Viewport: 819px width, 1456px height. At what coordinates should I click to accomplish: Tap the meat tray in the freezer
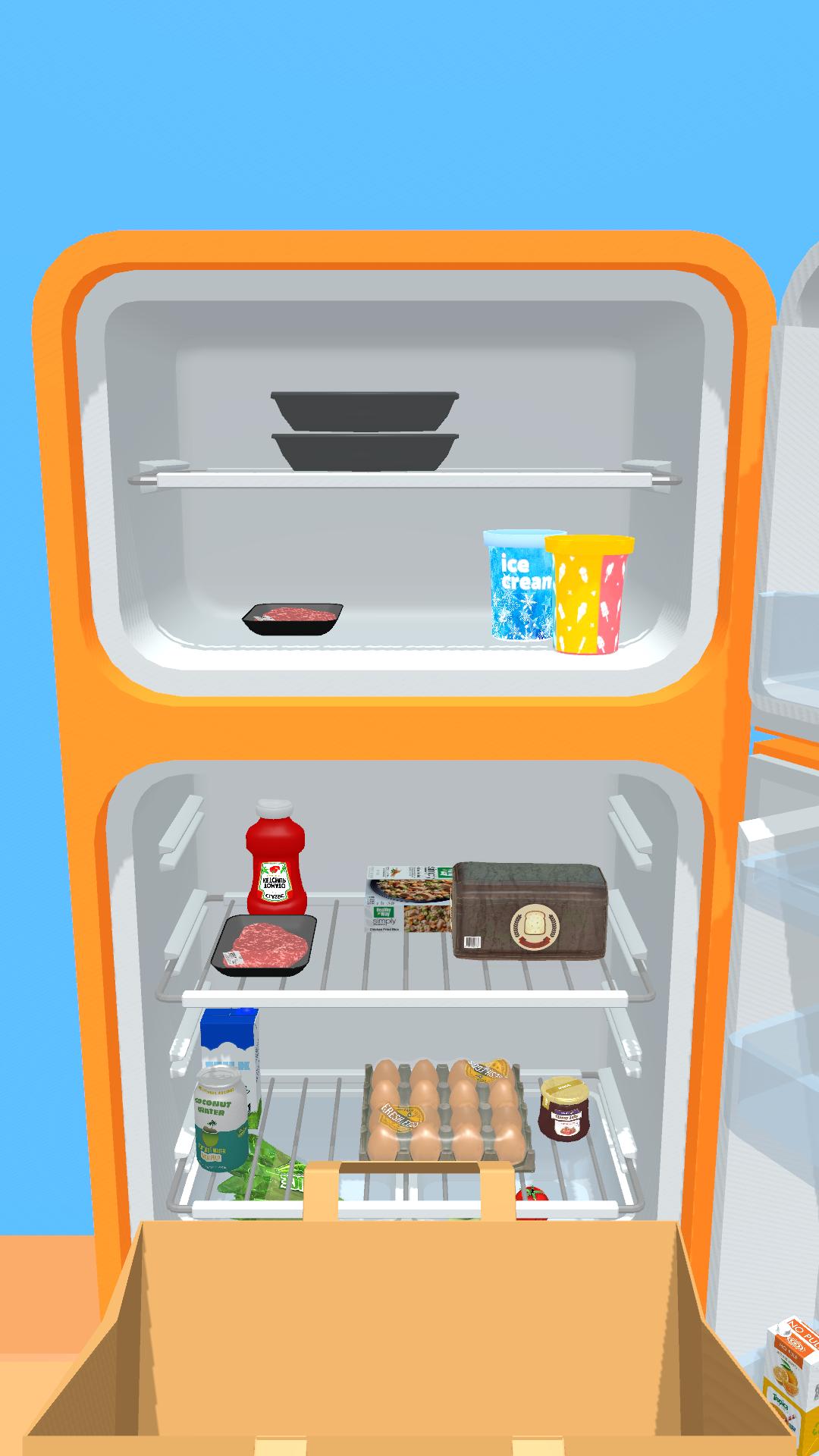point(292,618)
